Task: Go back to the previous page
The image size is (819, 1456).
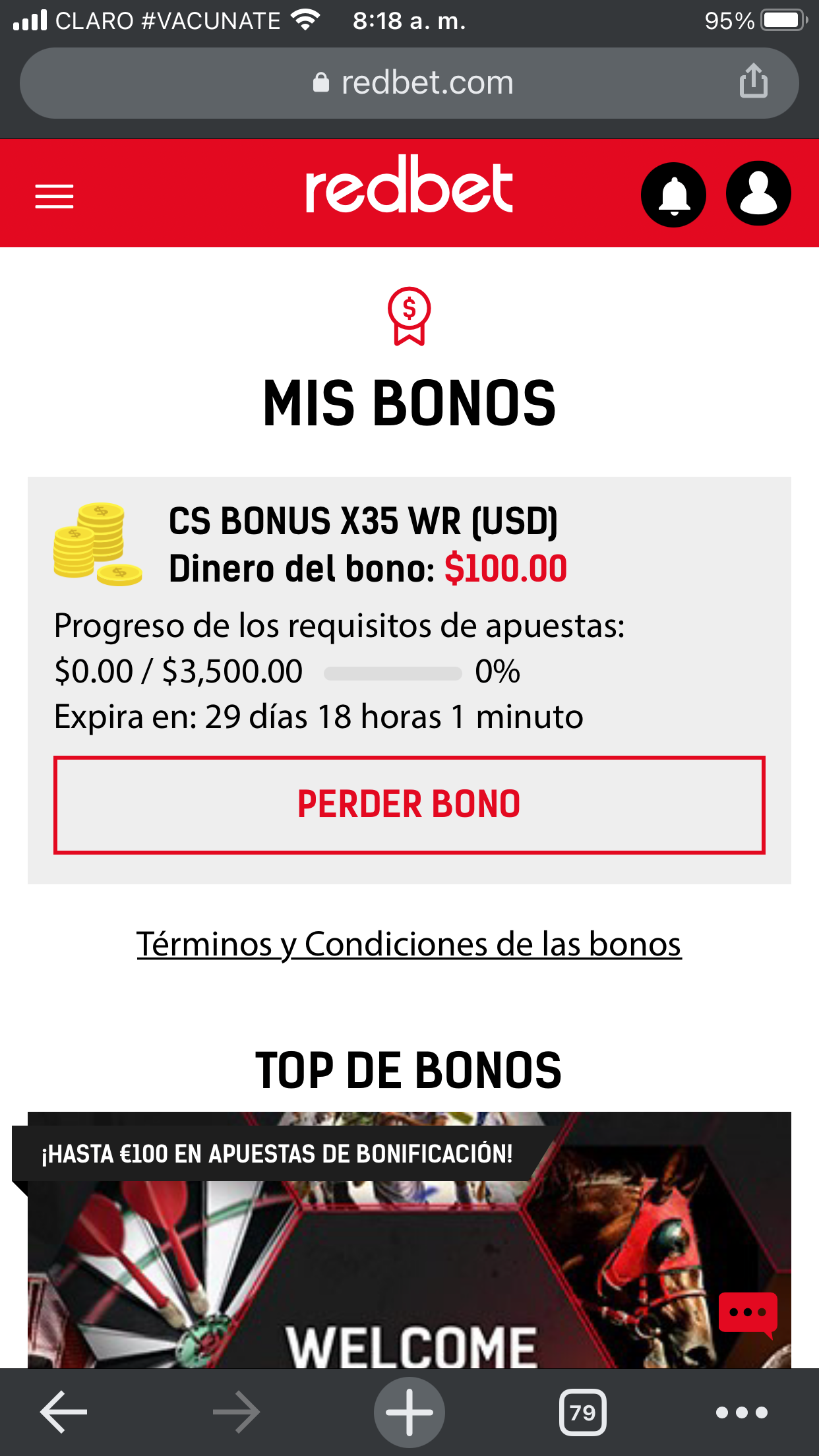Action: 63,1412
